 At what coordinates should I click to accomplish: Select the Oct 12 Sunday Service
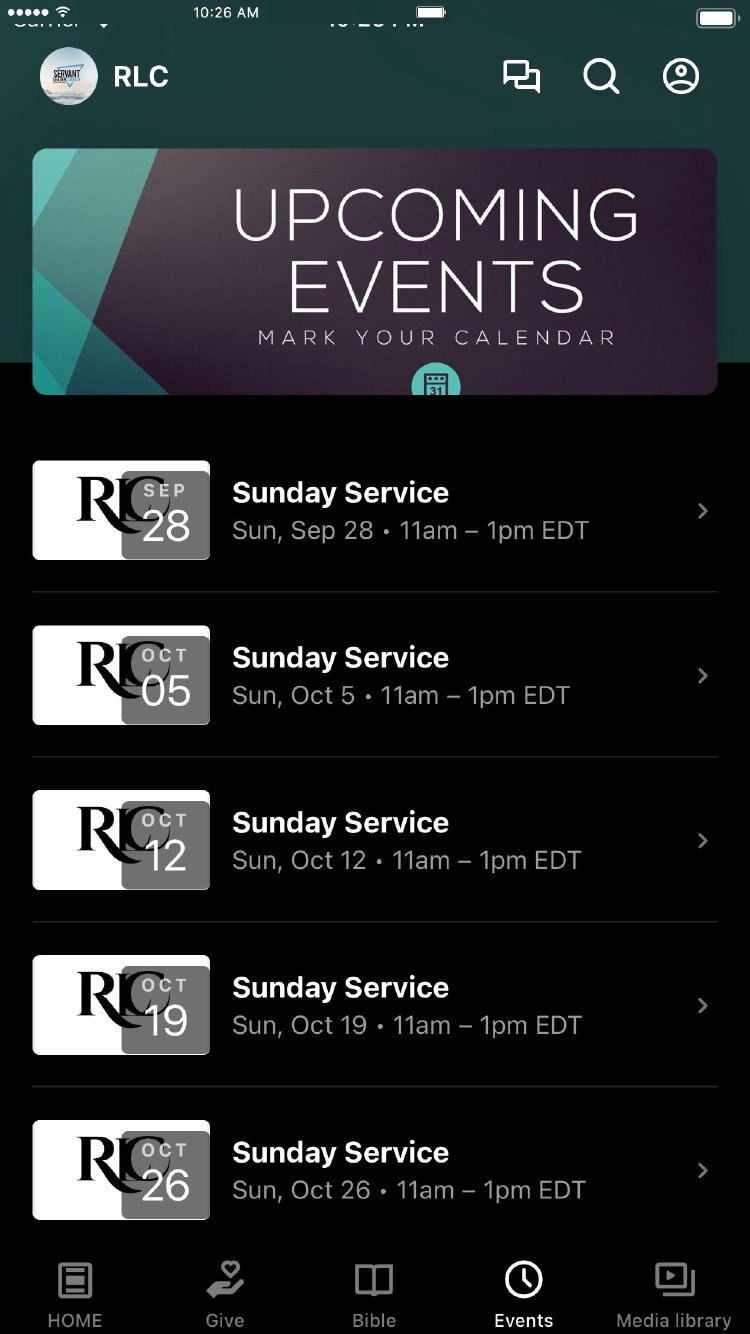pyautogui.click(x=375, y=840)
